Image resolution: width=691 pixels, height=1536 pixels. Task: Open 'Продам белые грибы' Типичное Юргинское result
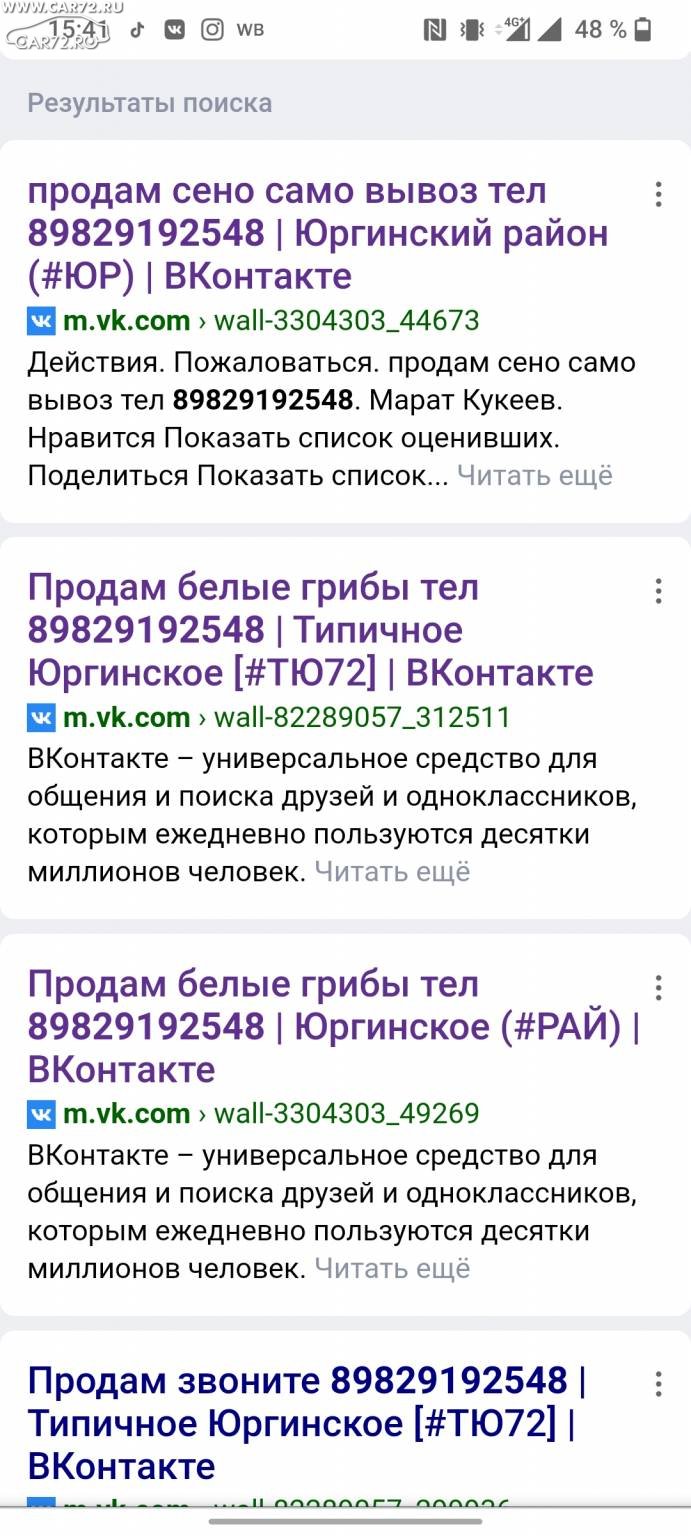click(310, 630)
